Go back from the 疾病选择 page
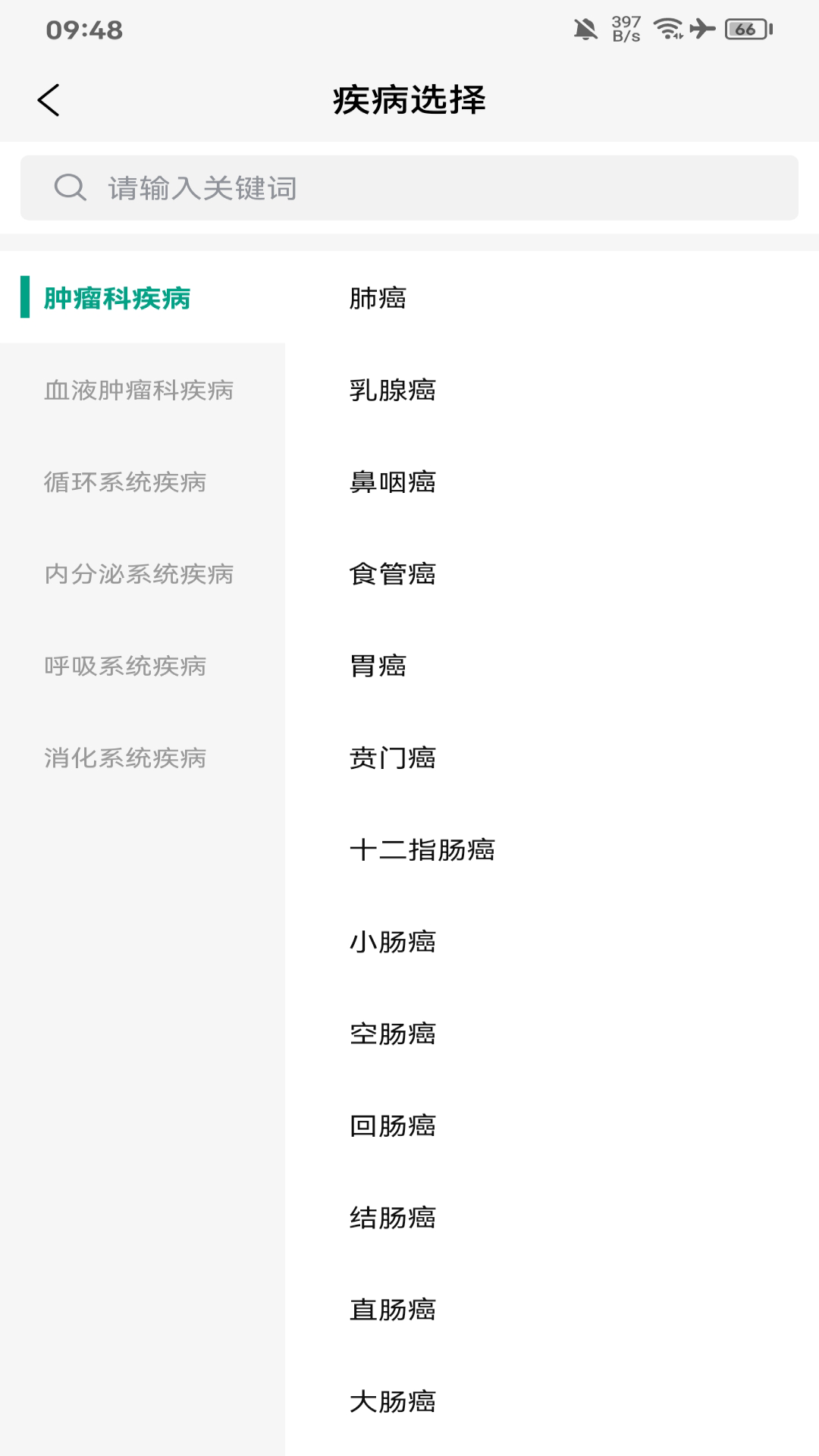819x1456 pixels. 49,100
